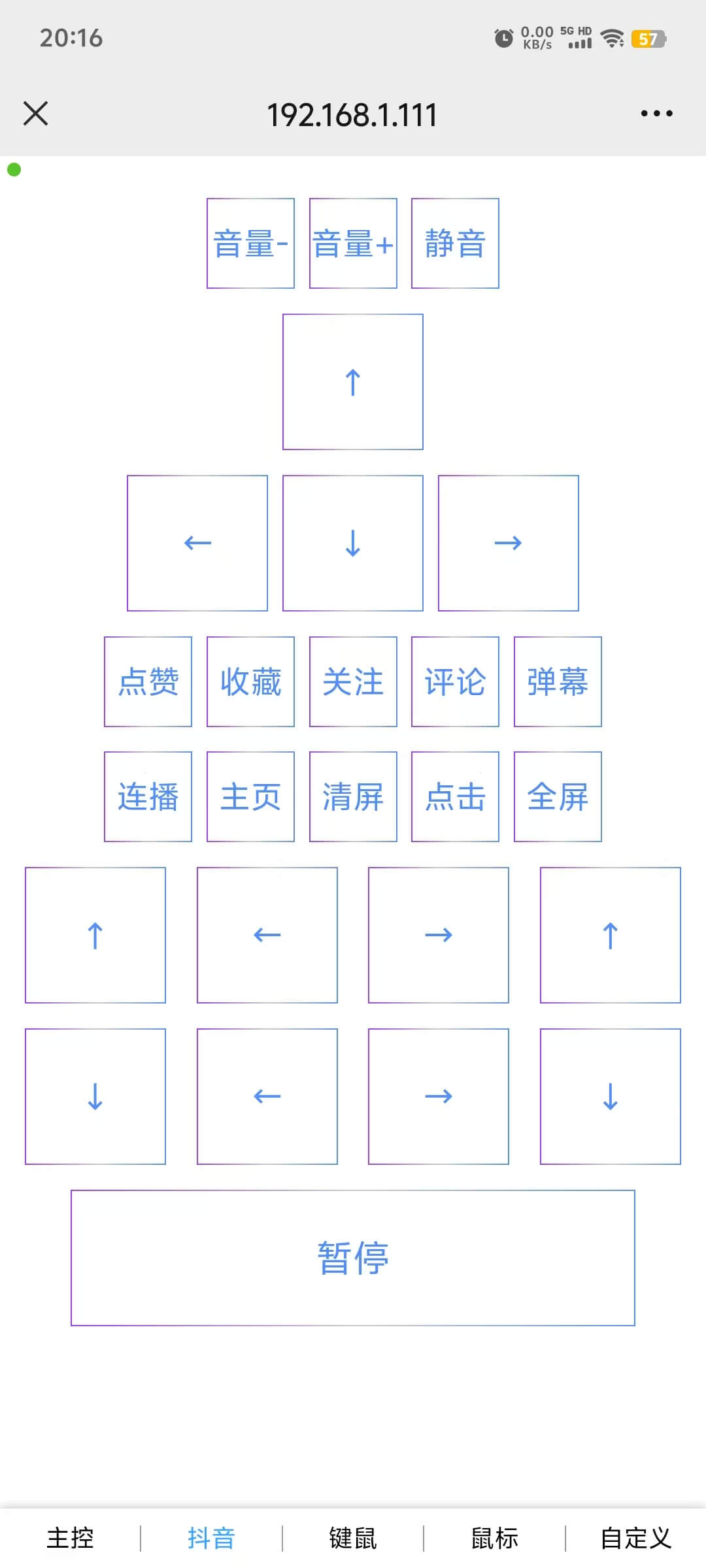Screen dimensions: 706x1568
Task: Enter fullscreen with 全屏 button
Action: click(558, 796)
